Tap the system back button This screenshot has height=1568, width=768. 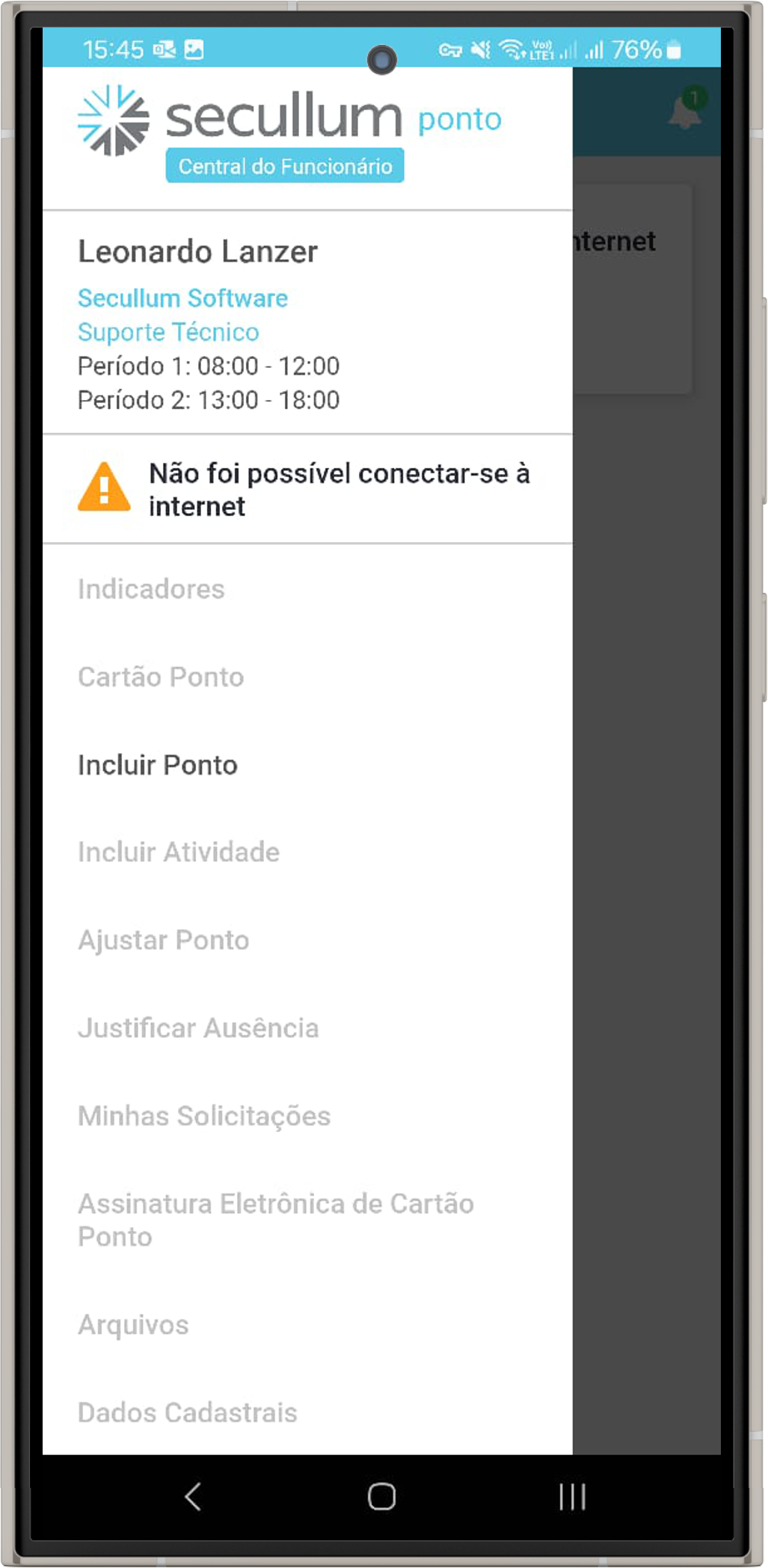(192, 1497)
